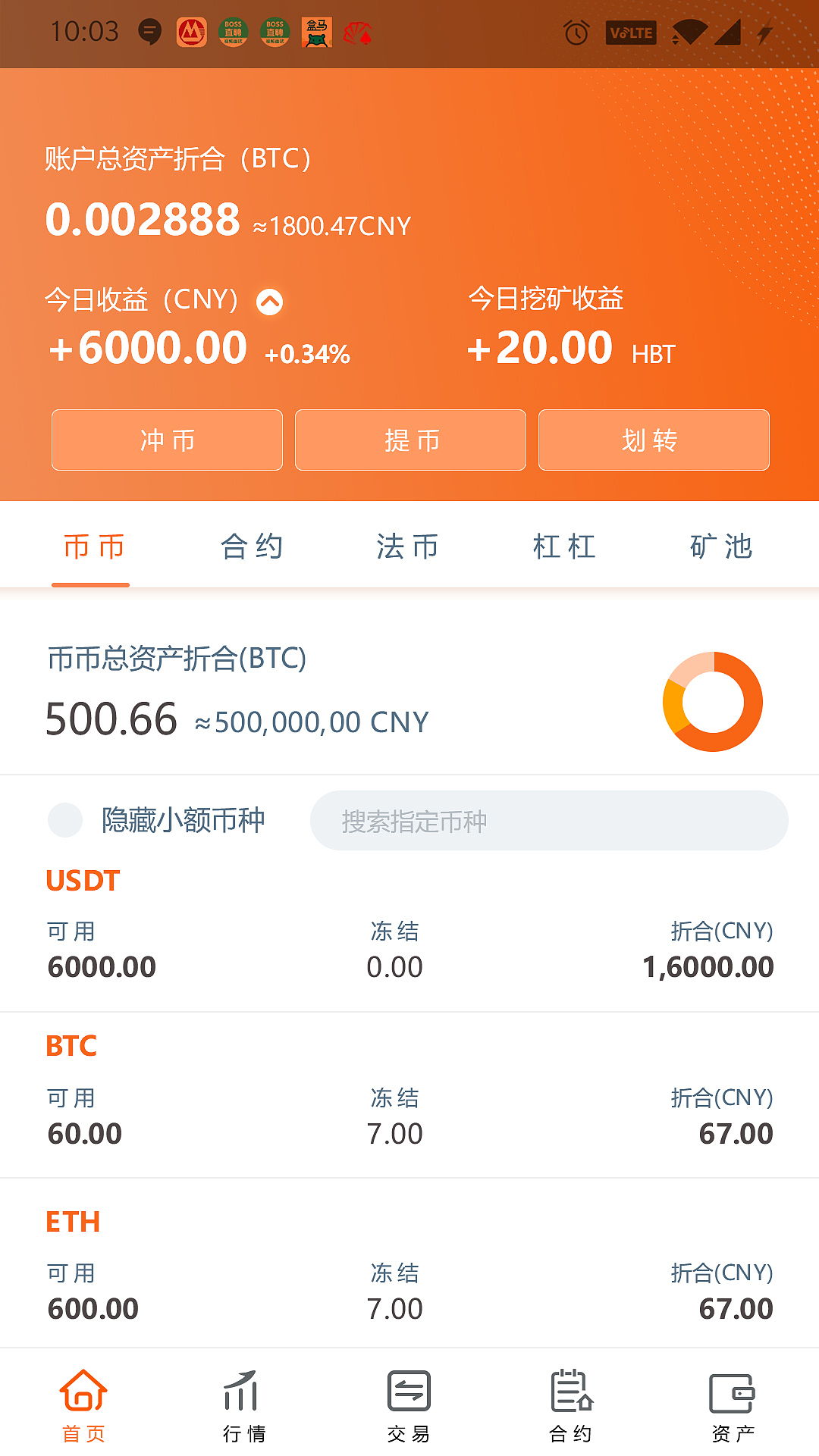Tap the 搜索指定币种 search field
Screen dimensions: 819x1456
coord(548,821)
